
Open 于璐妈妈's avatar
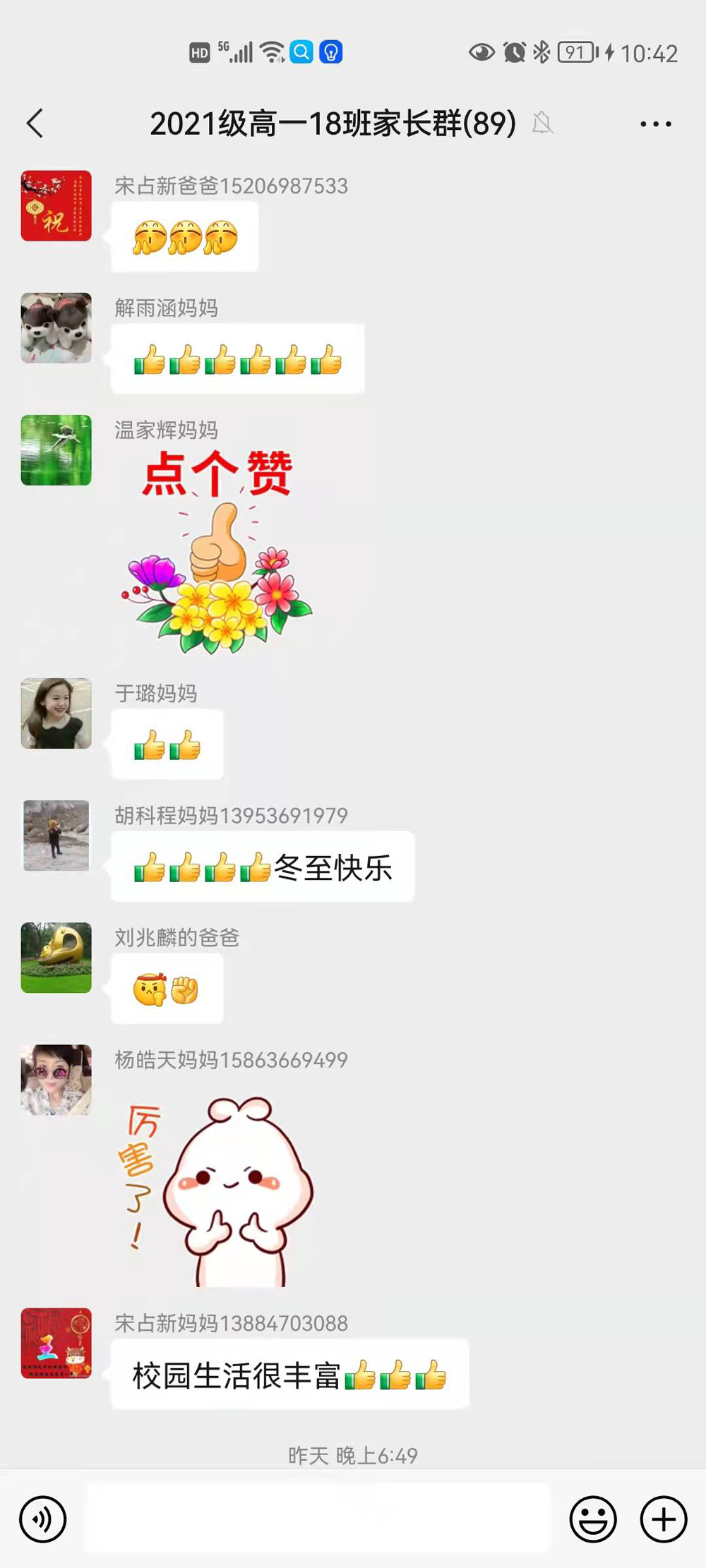pyautogui.click(x=56, y=713)
